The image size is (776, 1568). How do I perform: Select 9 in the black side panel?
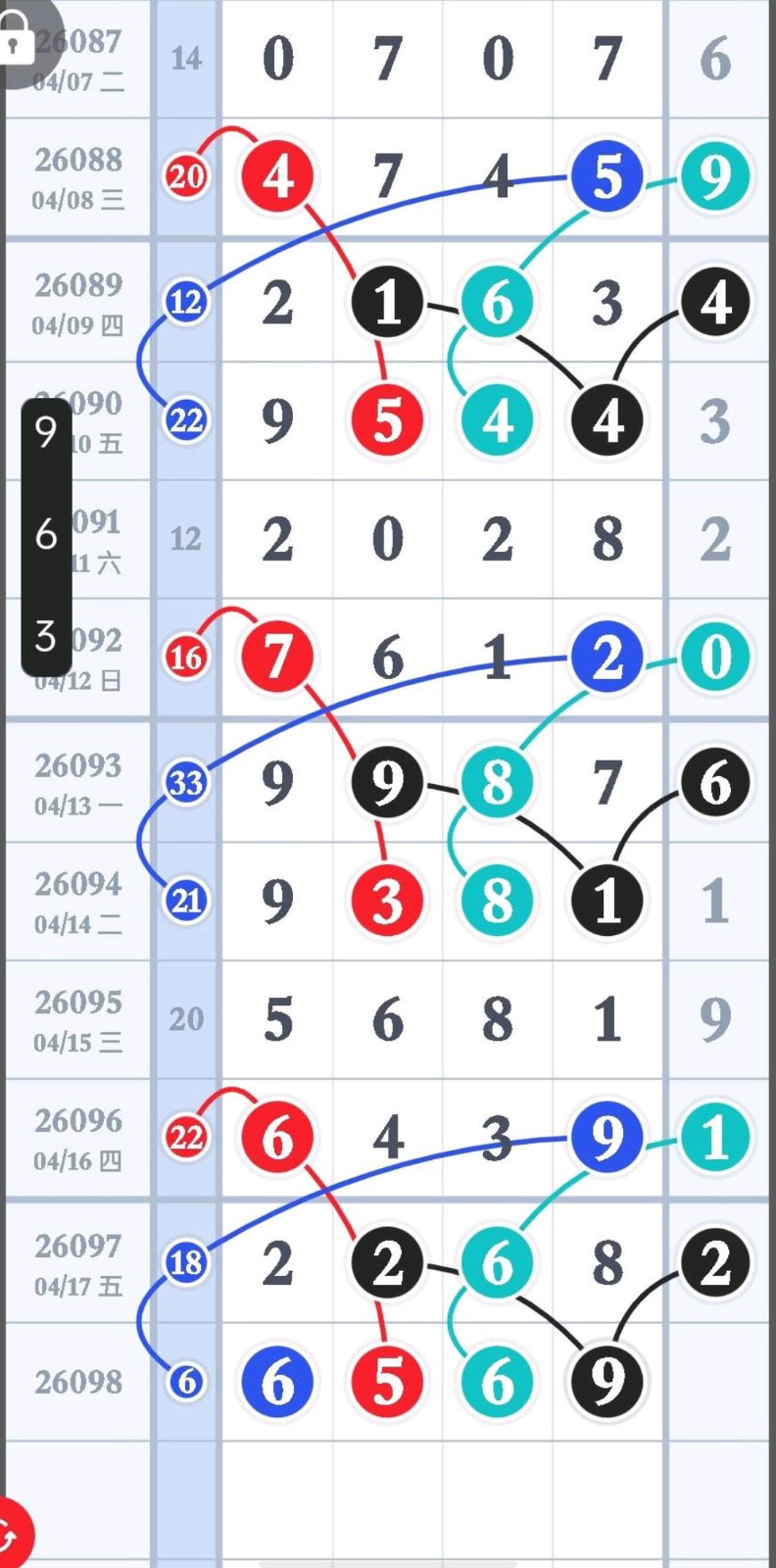coord(46,432)
